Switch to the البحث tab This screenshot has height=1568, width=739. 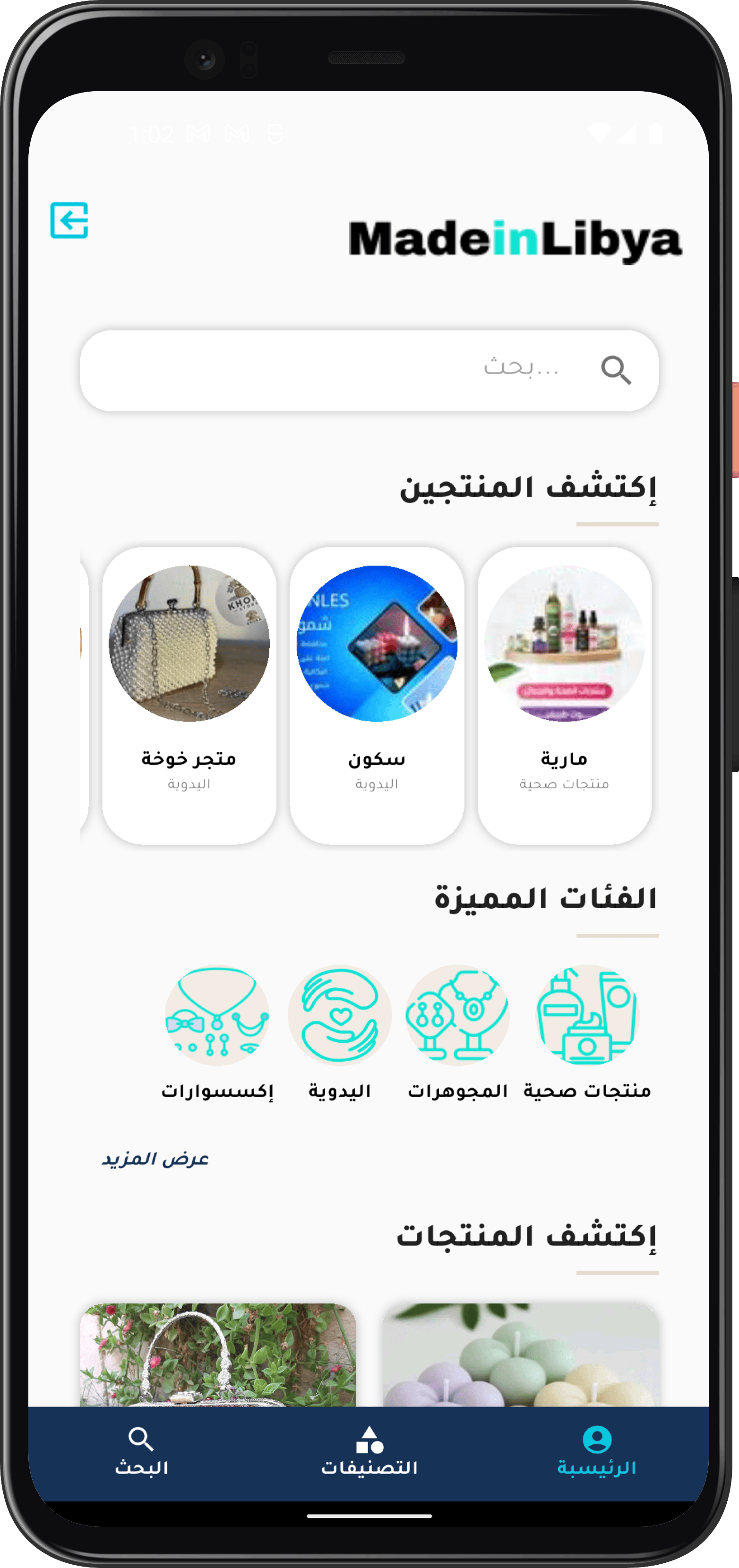coord(141,1451)
